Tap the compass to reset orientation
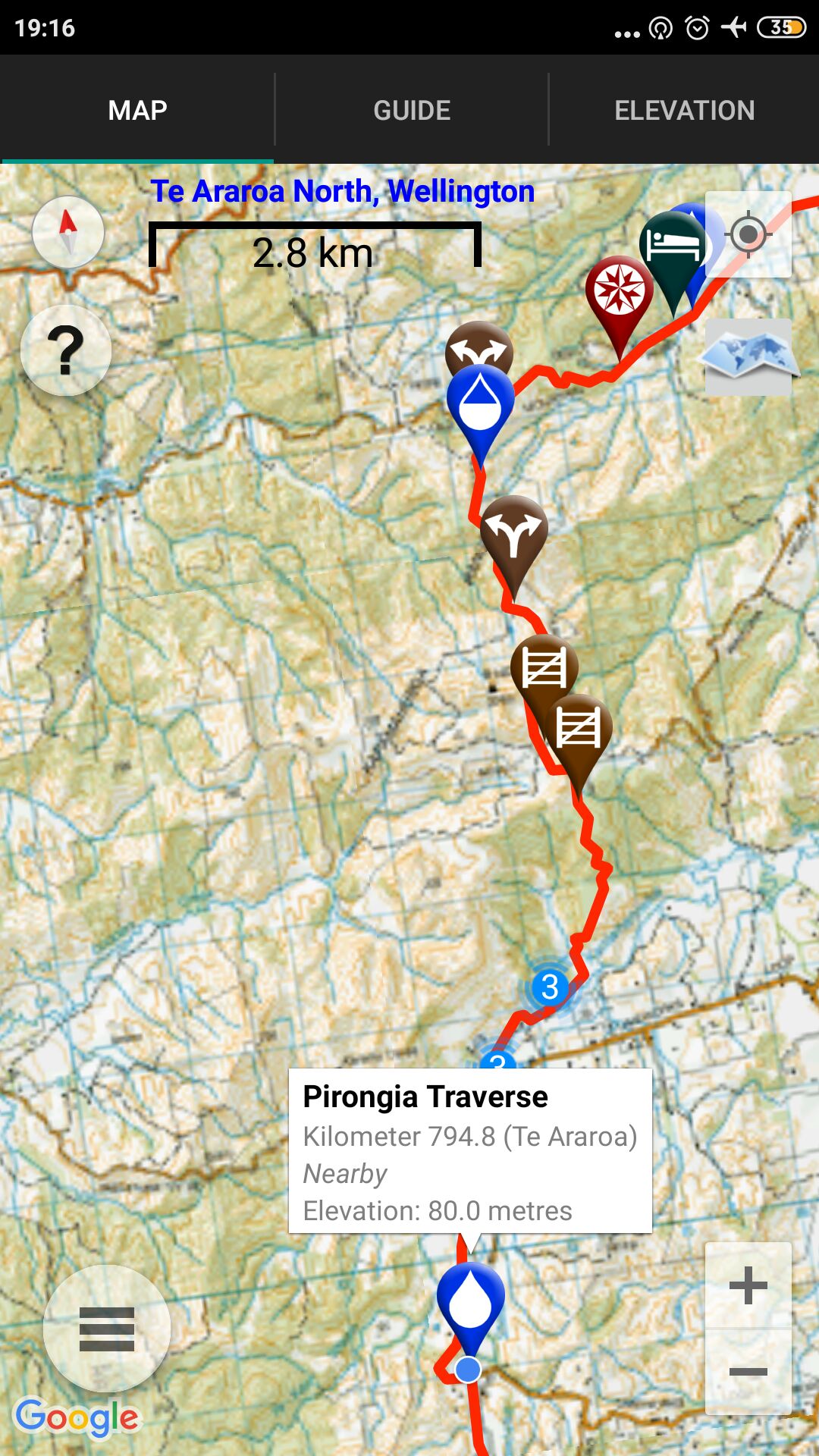This screenshot has height=1456, width=819. tap(68, 232)
